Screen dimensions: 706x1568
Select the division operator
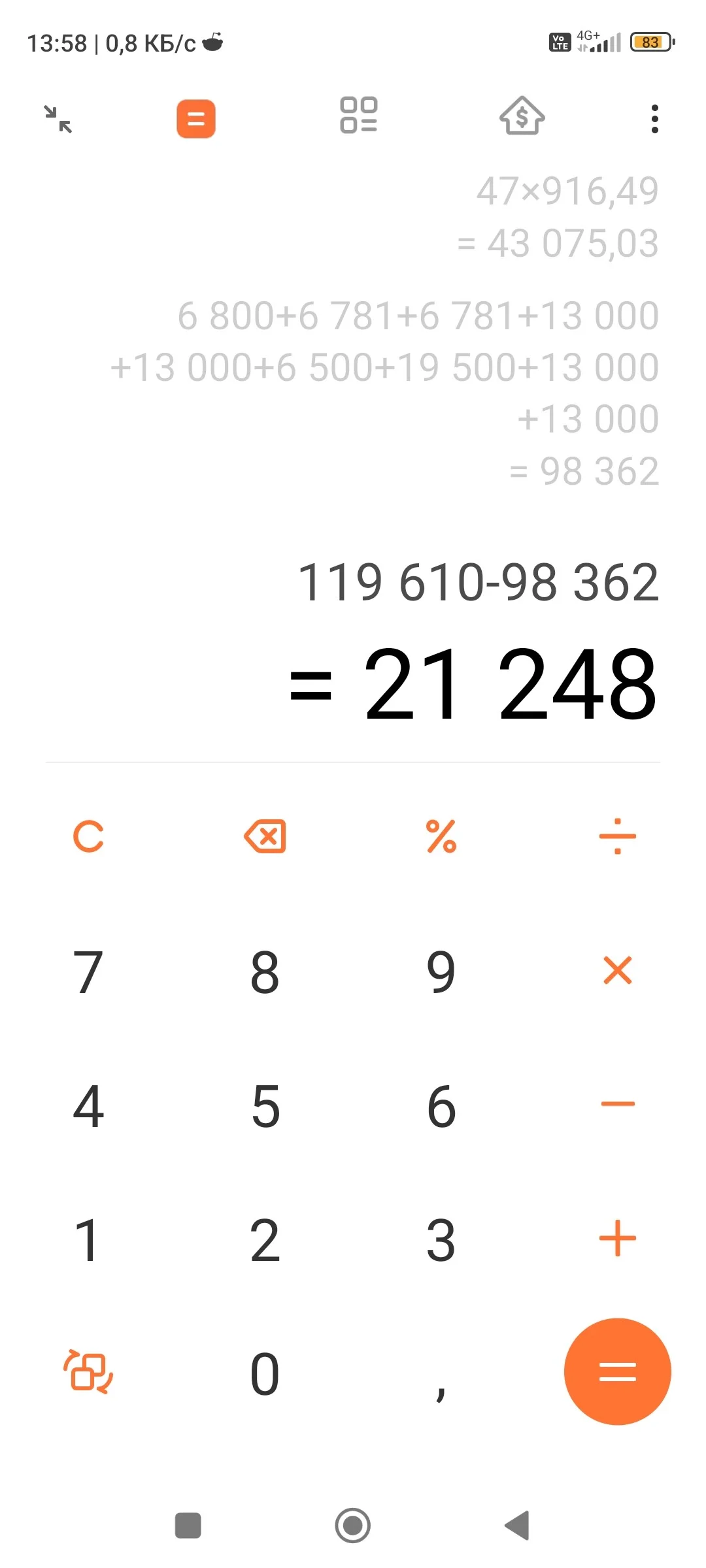click(x=618, y=836)
